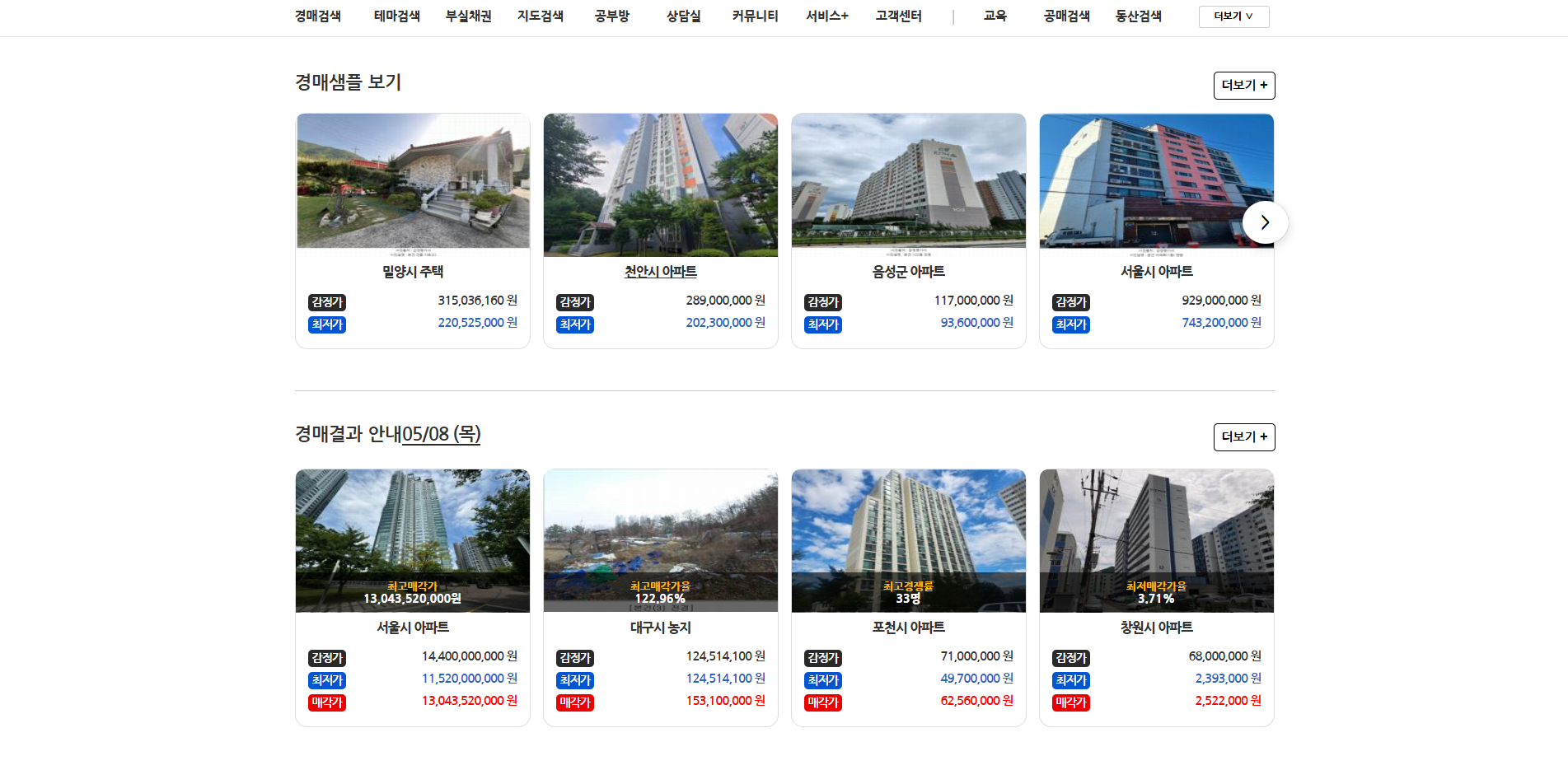Viewport: 1568px width, 770px height.
Task: Open 서울시 아파트 최고매각가 result card
Action: 413,627
